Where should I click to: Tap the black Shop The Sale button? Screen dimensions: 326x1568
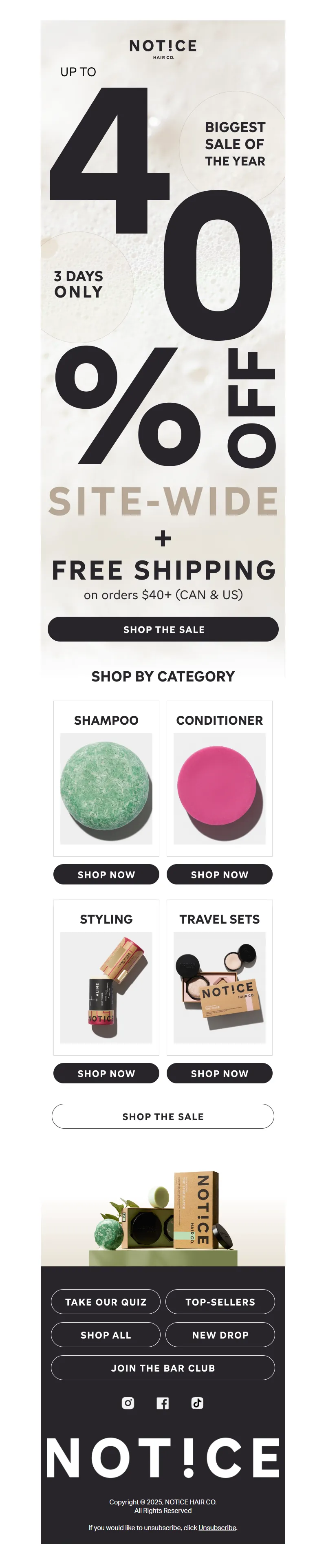point(163,629)
